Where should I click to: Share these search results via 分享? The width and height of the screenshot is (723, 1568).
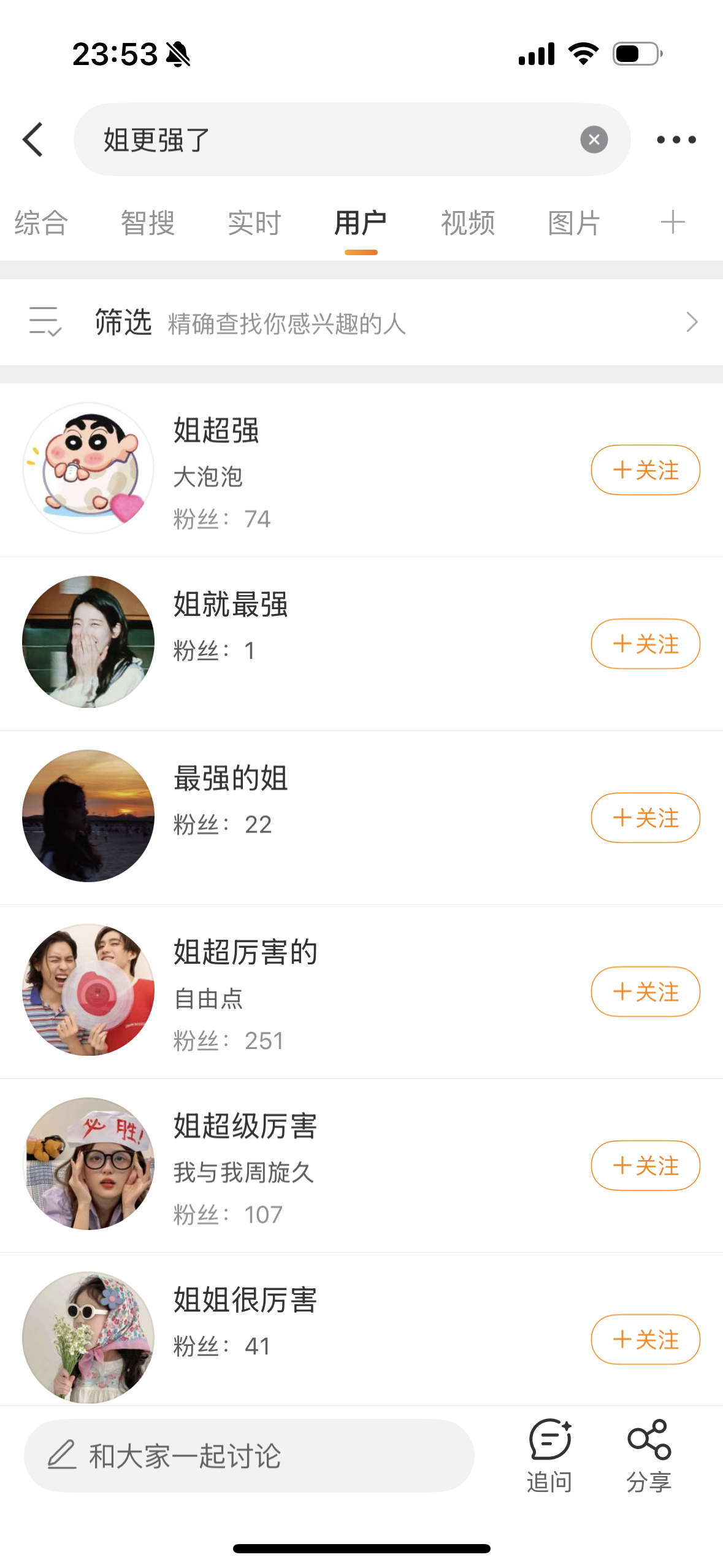(x=649, y=1455)
